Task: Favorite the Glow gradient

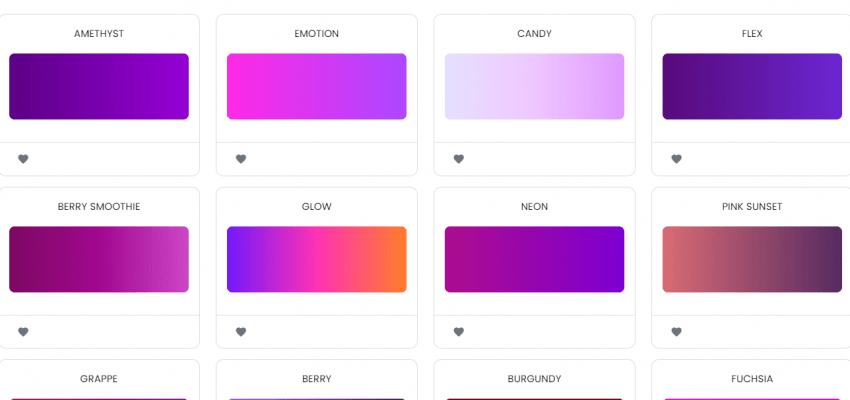Action: coord(241,332)
